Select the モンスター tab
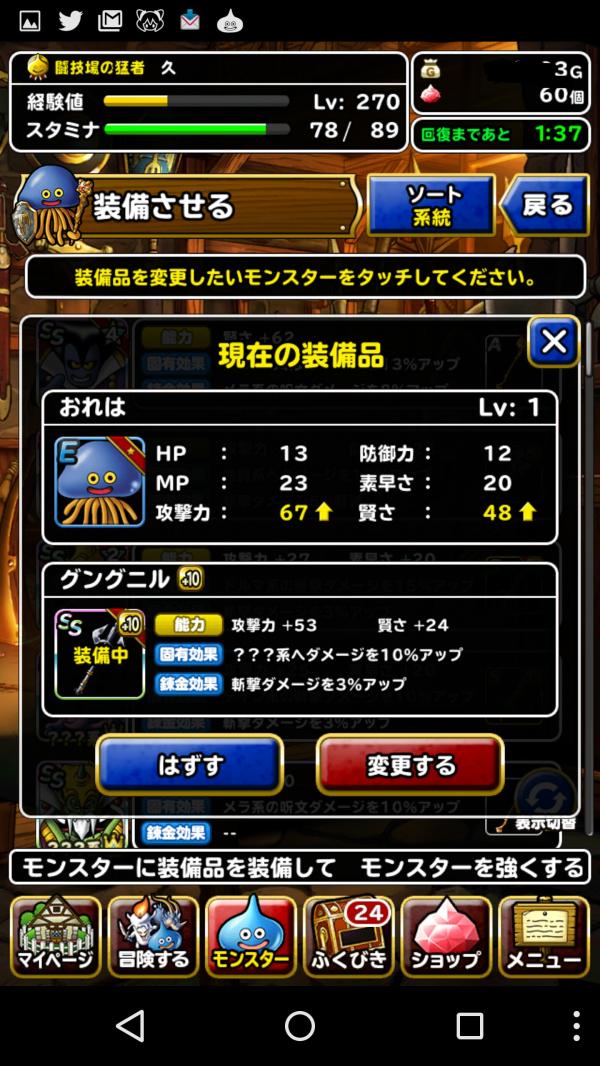Viewport: 600px width, 1066px height. pos(251,936)
